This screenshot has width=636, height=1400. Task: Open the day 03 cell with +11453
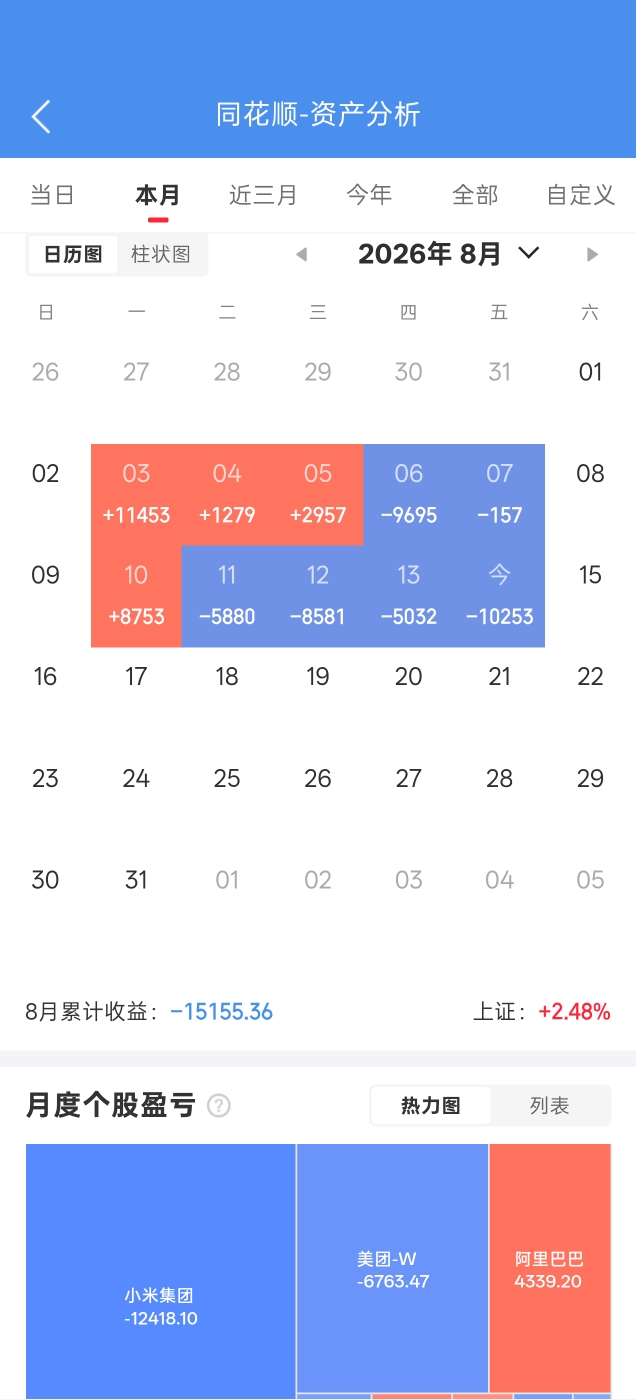coord(136,495)
